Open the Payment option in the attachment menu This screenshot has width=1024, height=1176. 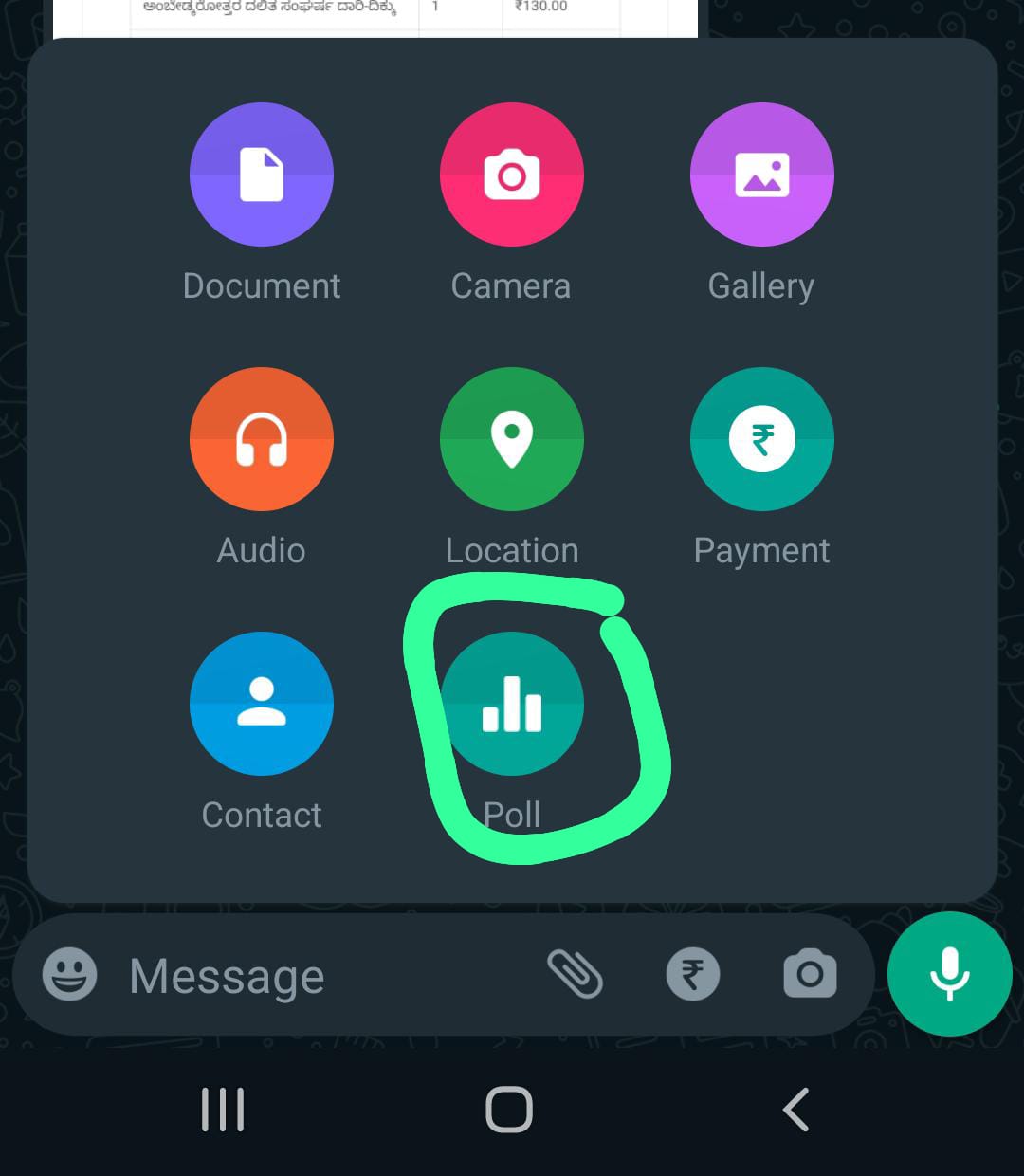point(761,440)
